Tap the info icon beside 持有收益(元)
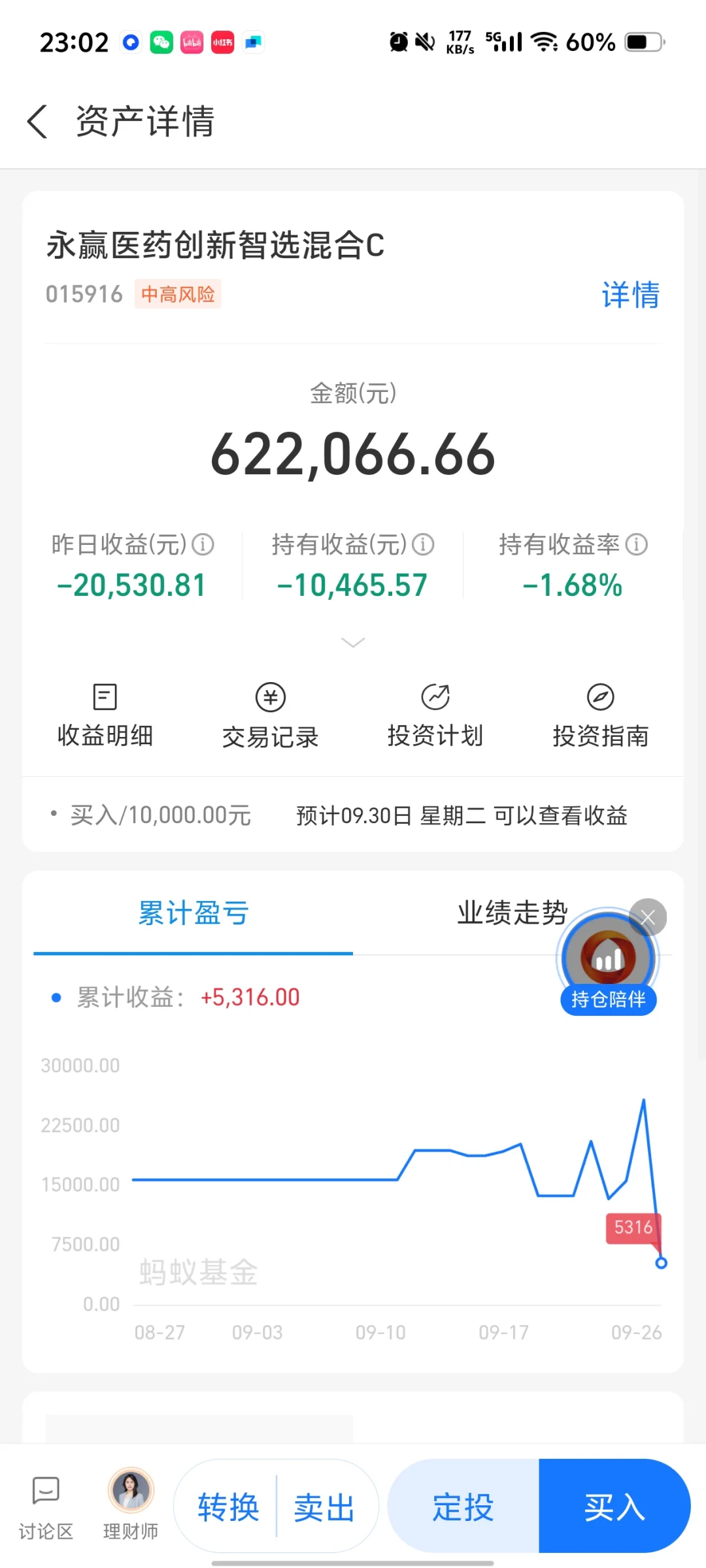 (423, 544)
